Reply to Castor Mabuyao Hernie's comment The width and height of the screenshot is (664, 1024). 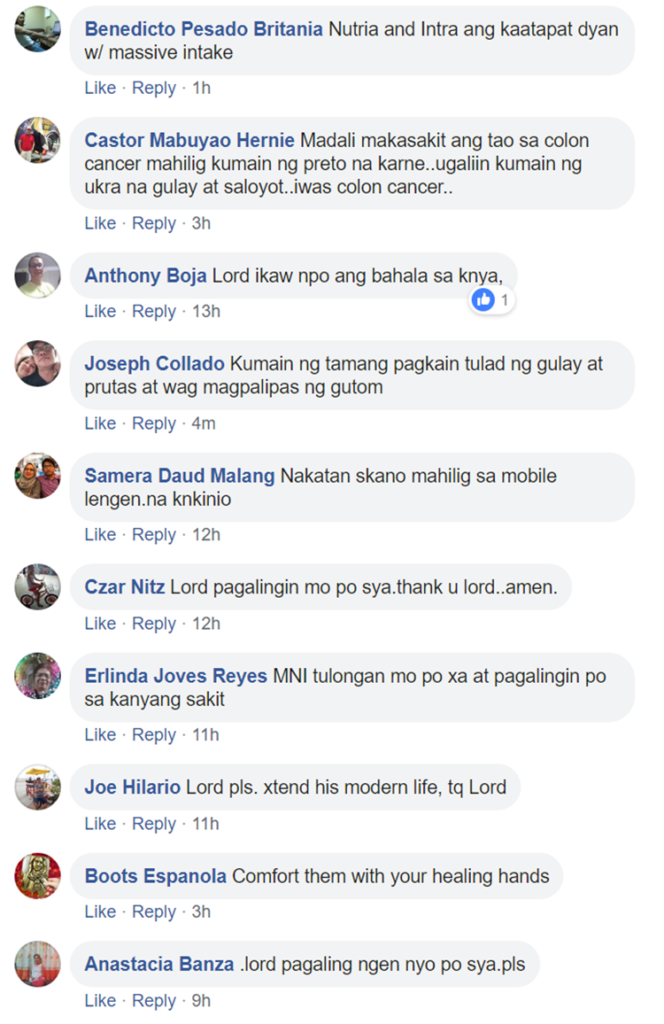point(154,223)
